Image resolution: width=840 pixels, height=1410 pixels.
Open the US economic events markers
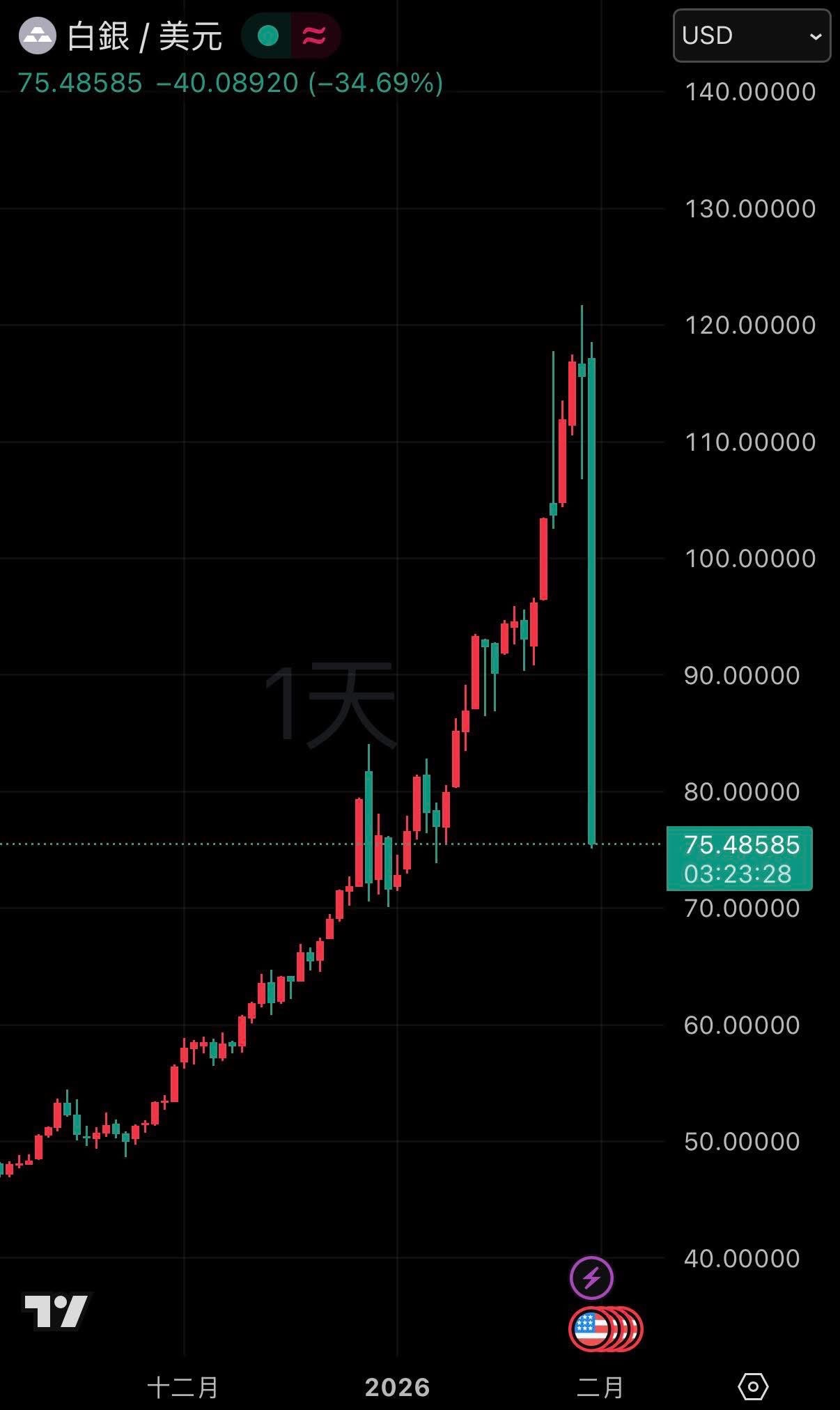[605, 1328]
